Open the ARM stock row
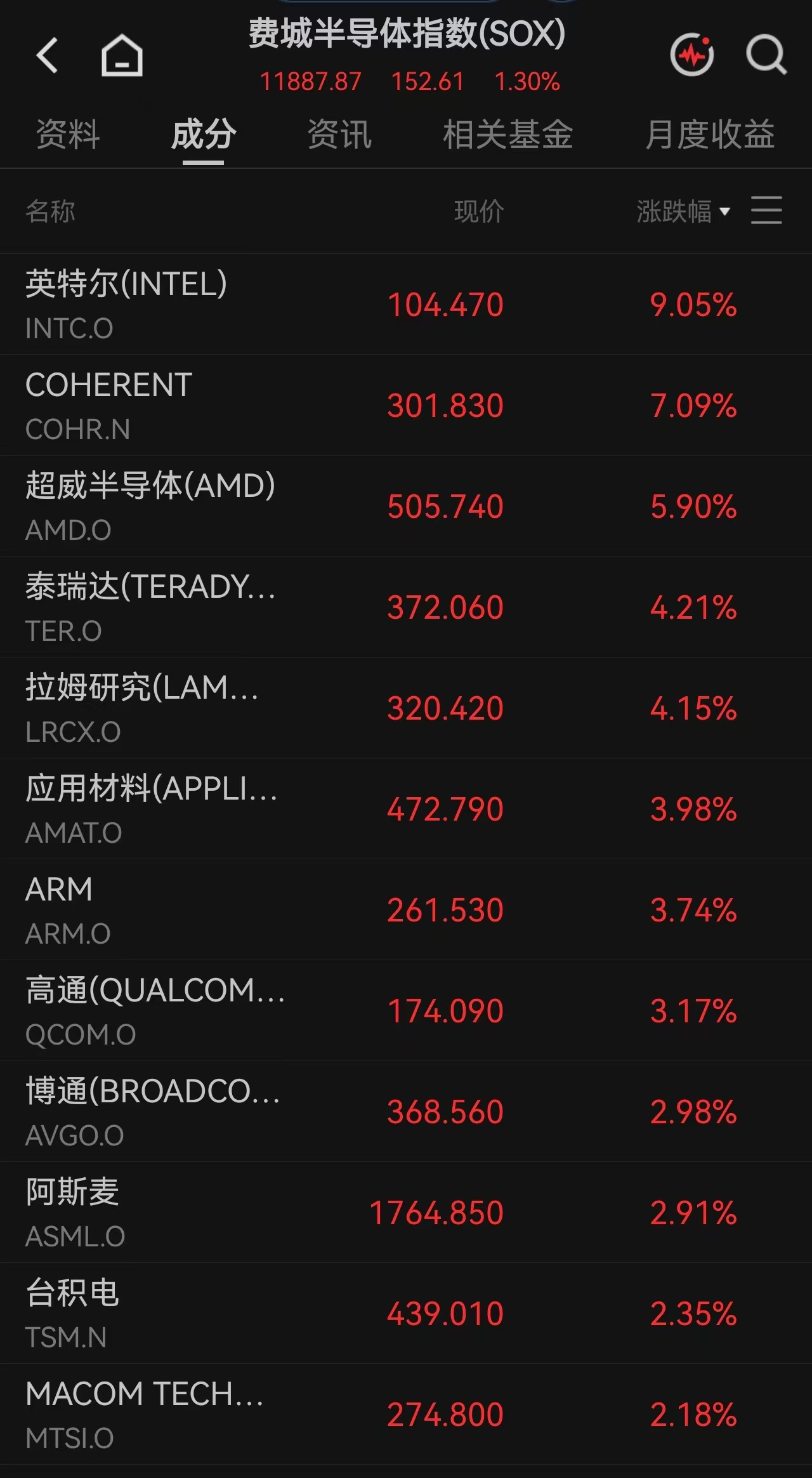 click(x=406, y=909)
